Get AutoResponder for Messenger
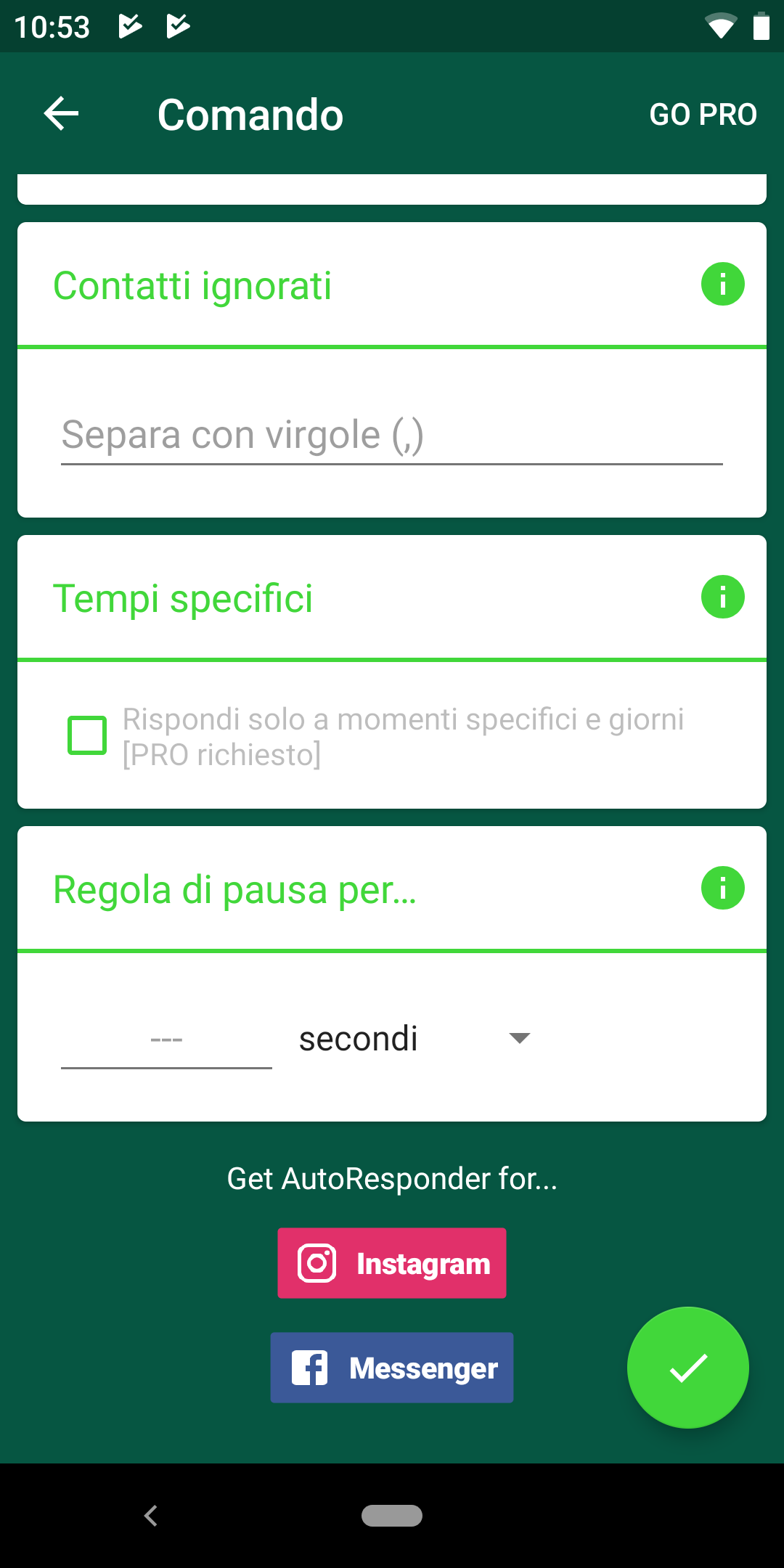 coord(392,1368)
